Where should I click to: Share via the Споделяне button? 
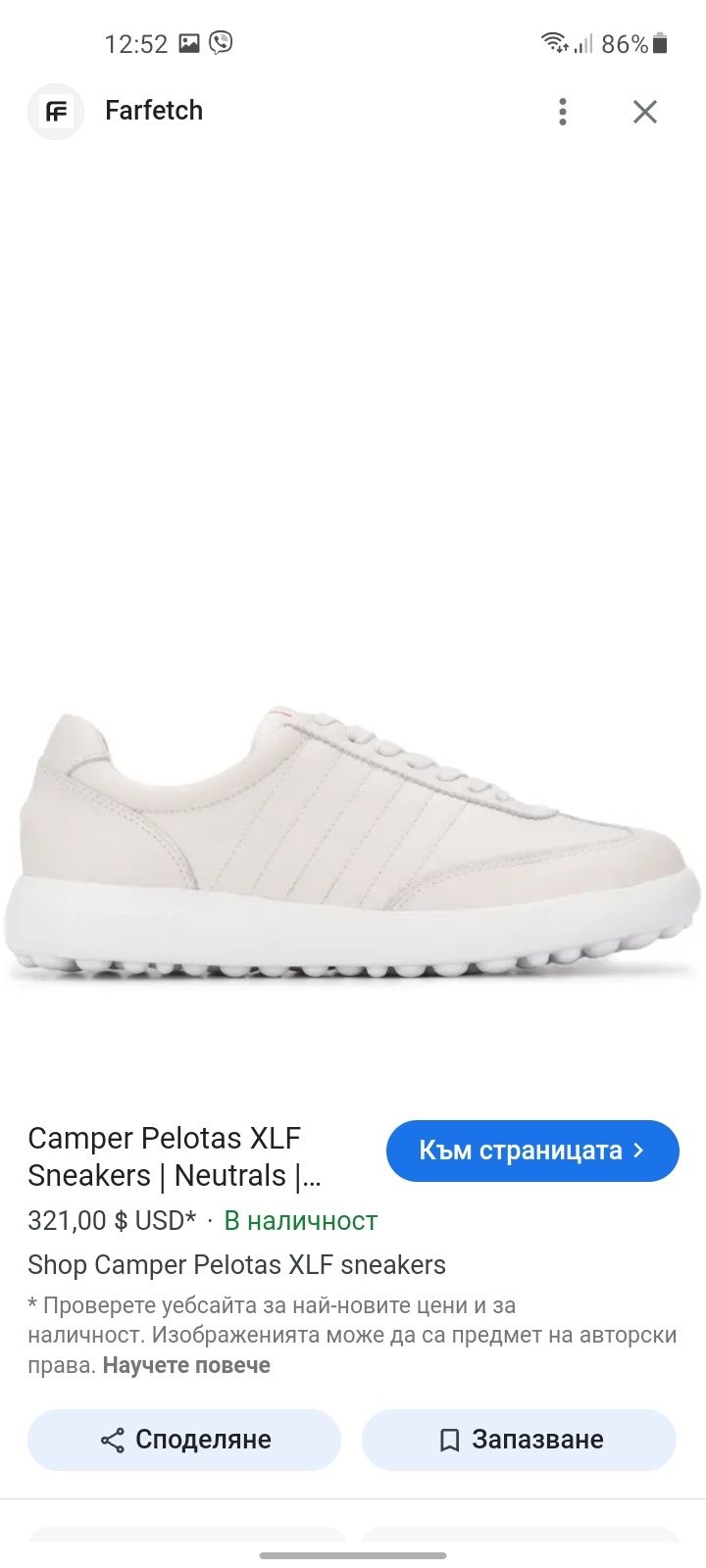[184, 1440]
